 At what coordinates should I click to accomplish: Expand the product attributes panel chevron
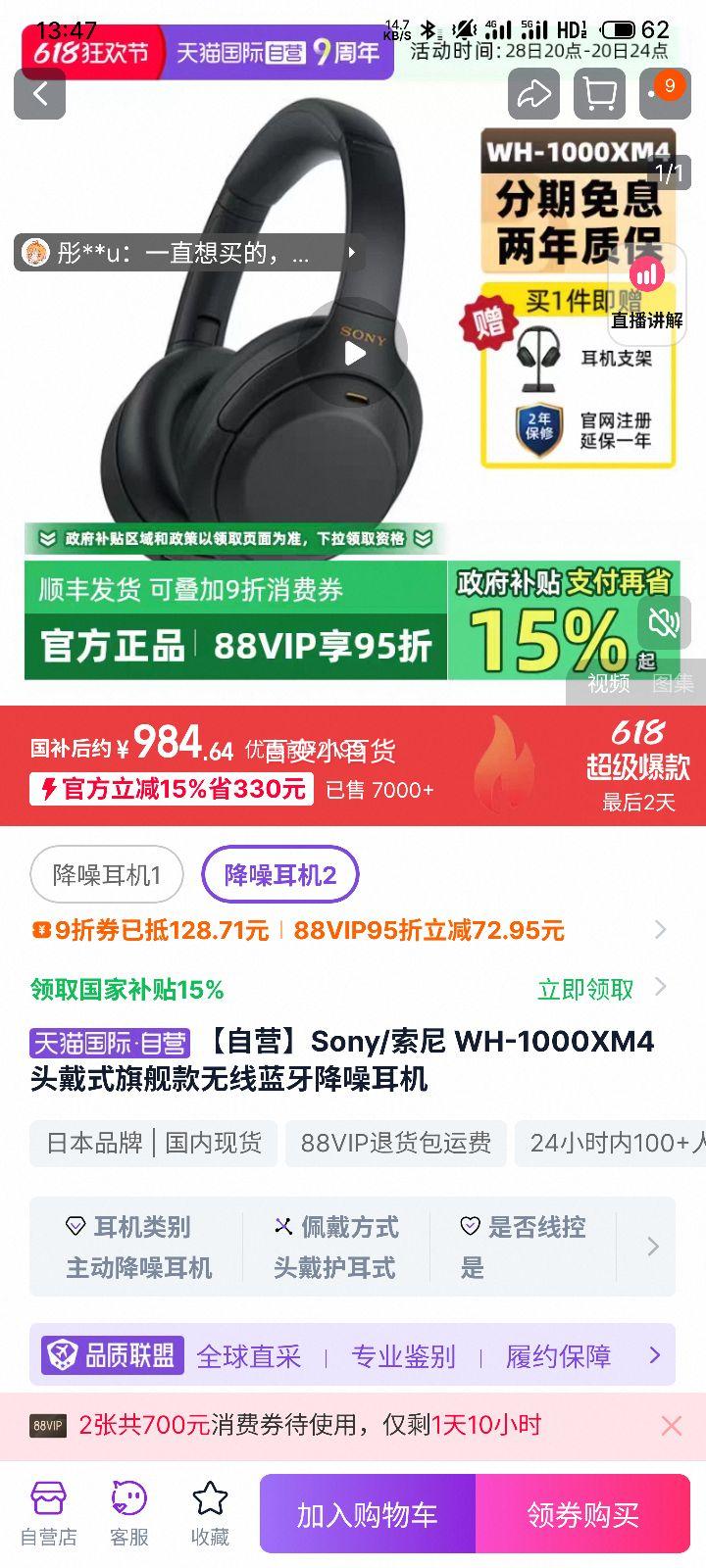652,1246
